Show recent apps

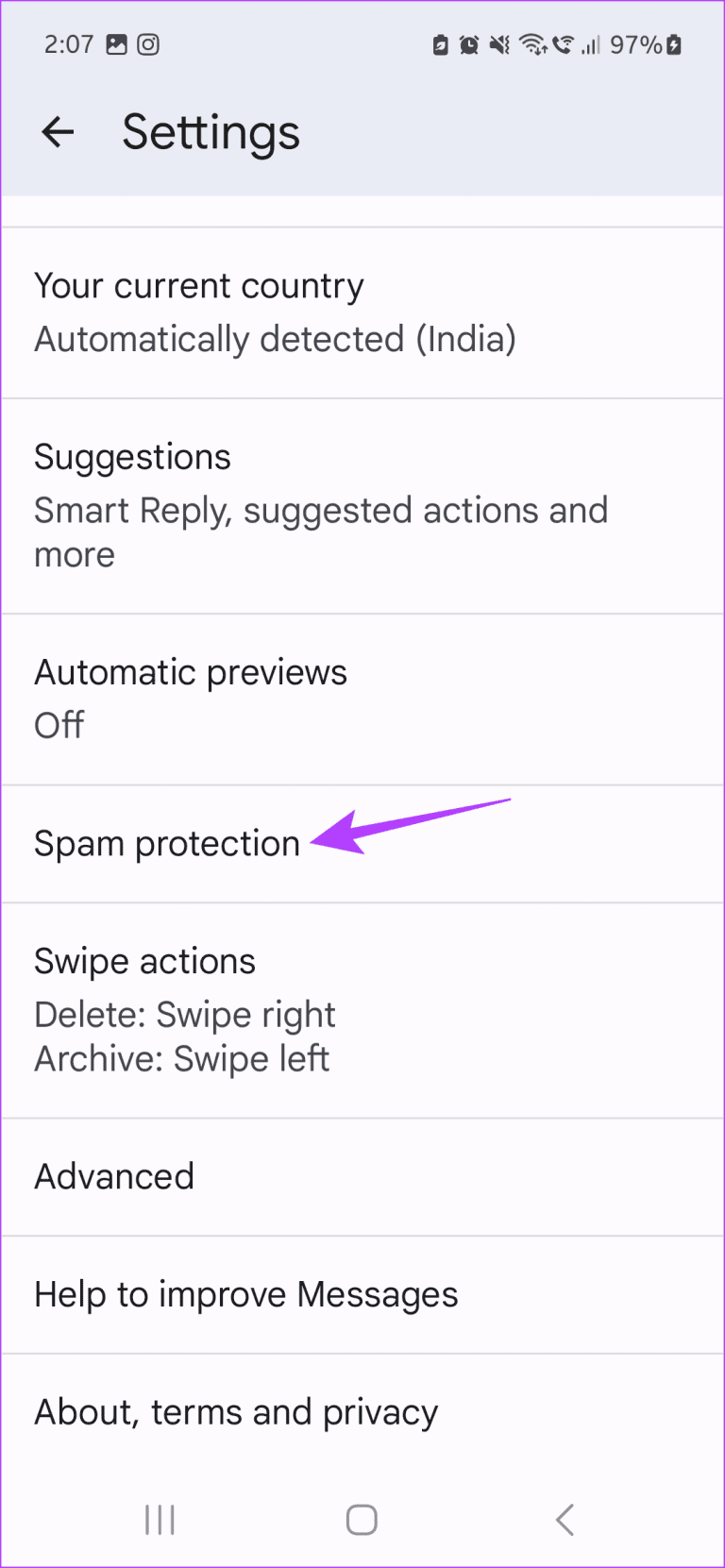point(160,1520)
